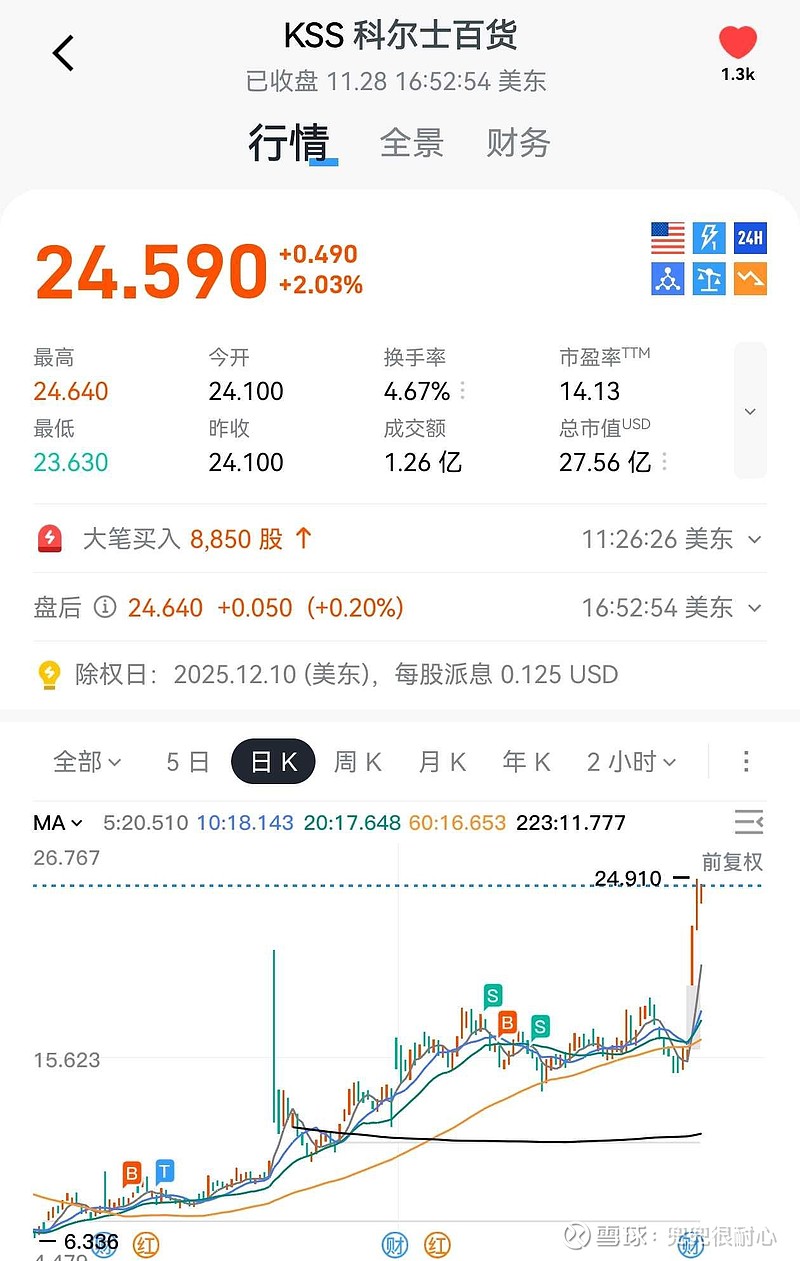Viewport: 800px width, 1261px height.
Task: Select the lightning Level-1 quotes icon
Action: 709,239
